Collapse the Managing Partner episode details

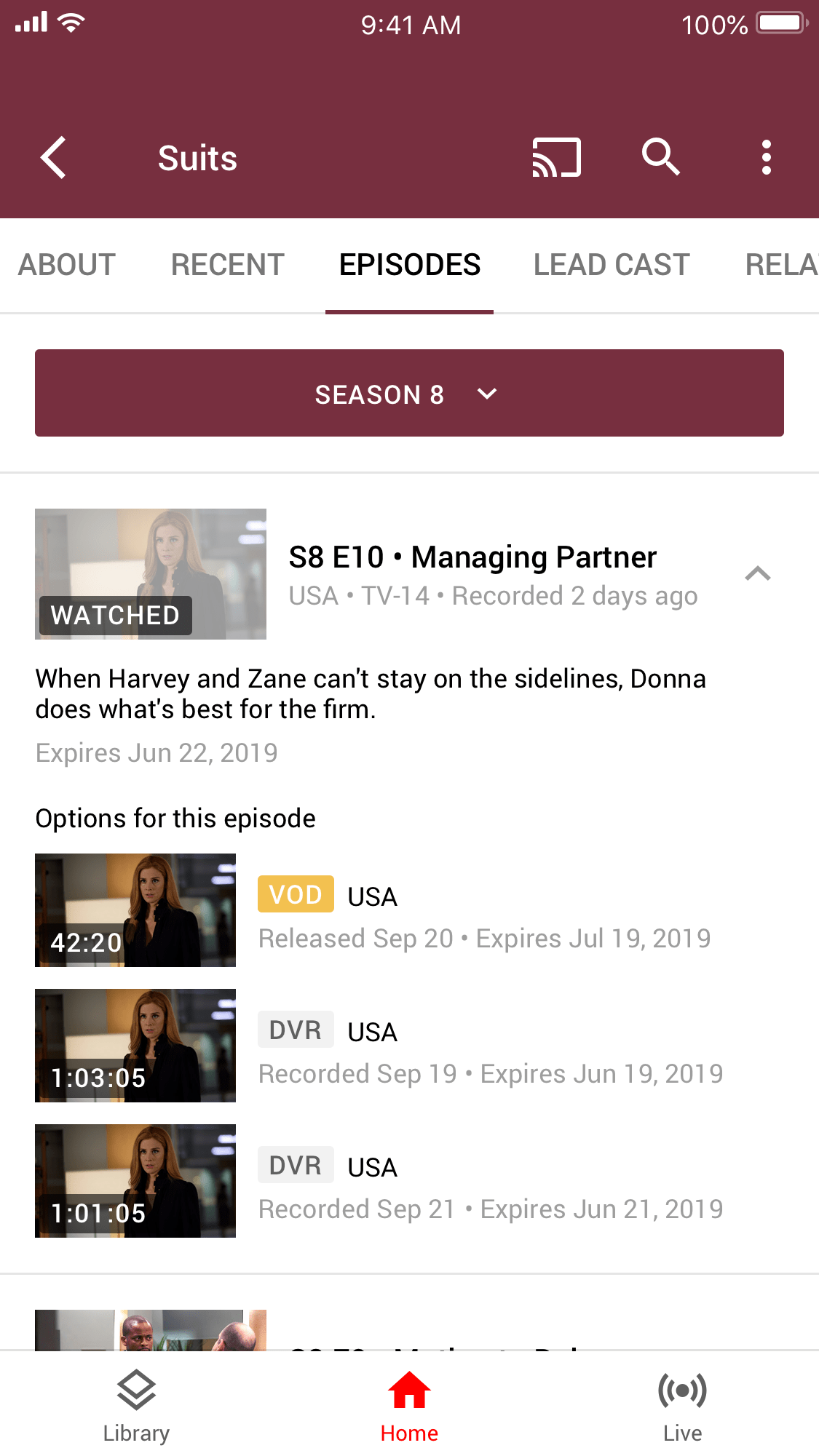pyautogui.click(x=758, y=573)
